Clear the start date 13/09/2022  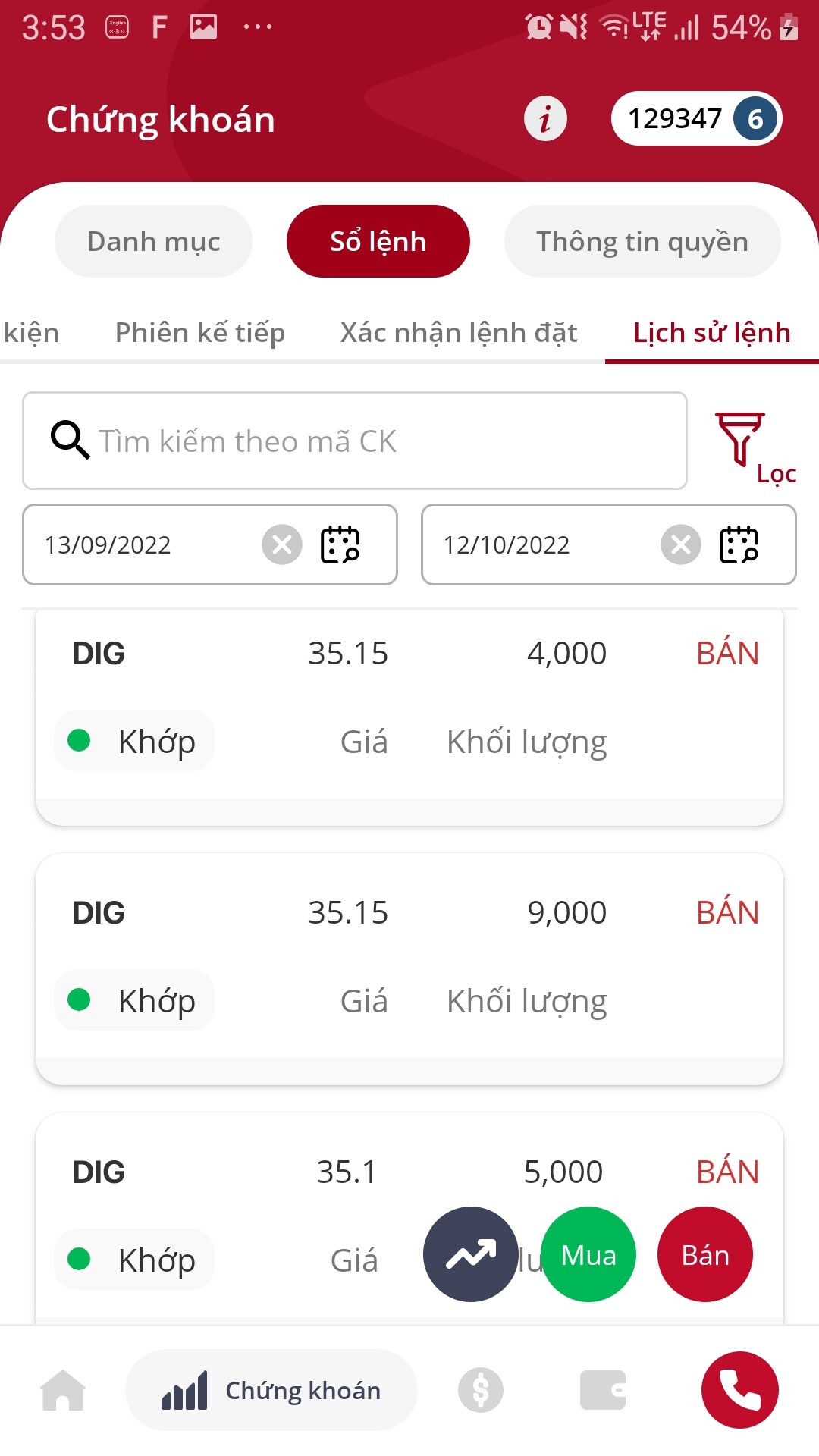coord(282,544)
